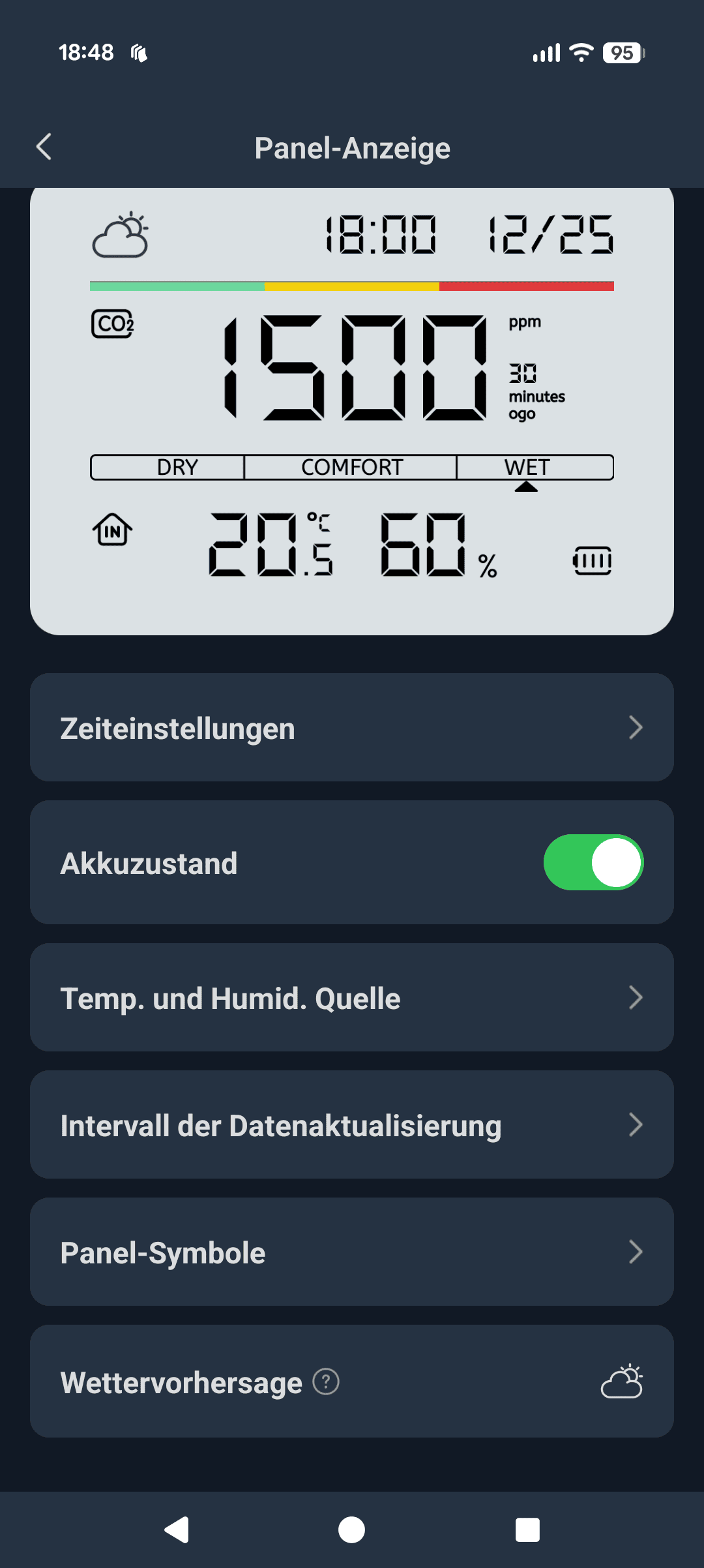Viewport: 704px width, 1568px height.
Task: Go back from Panel-Anzeige
Action: [x=44, y=147]
